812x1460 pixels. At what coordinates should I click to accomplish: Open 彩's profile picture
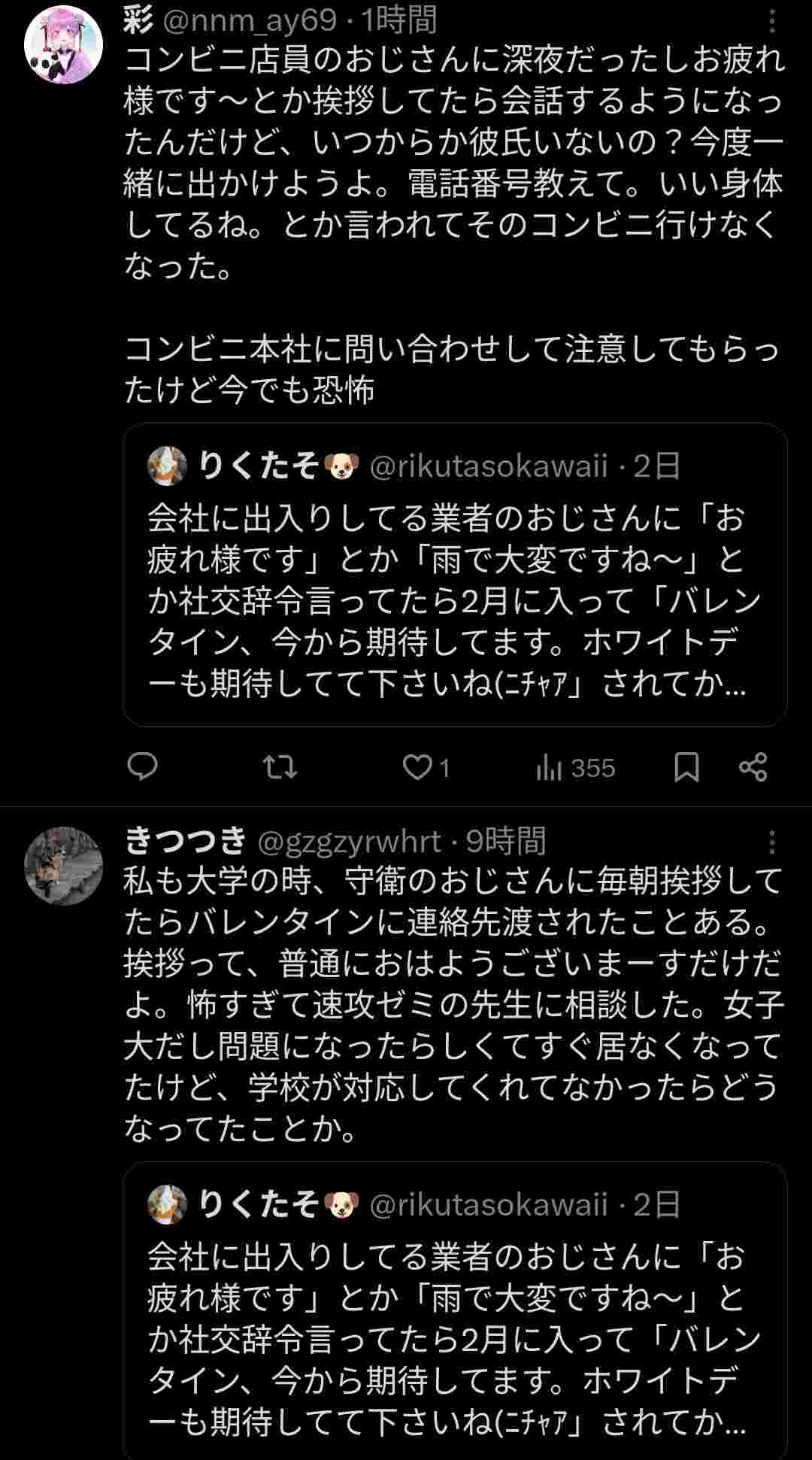click(x=63, y=45)
